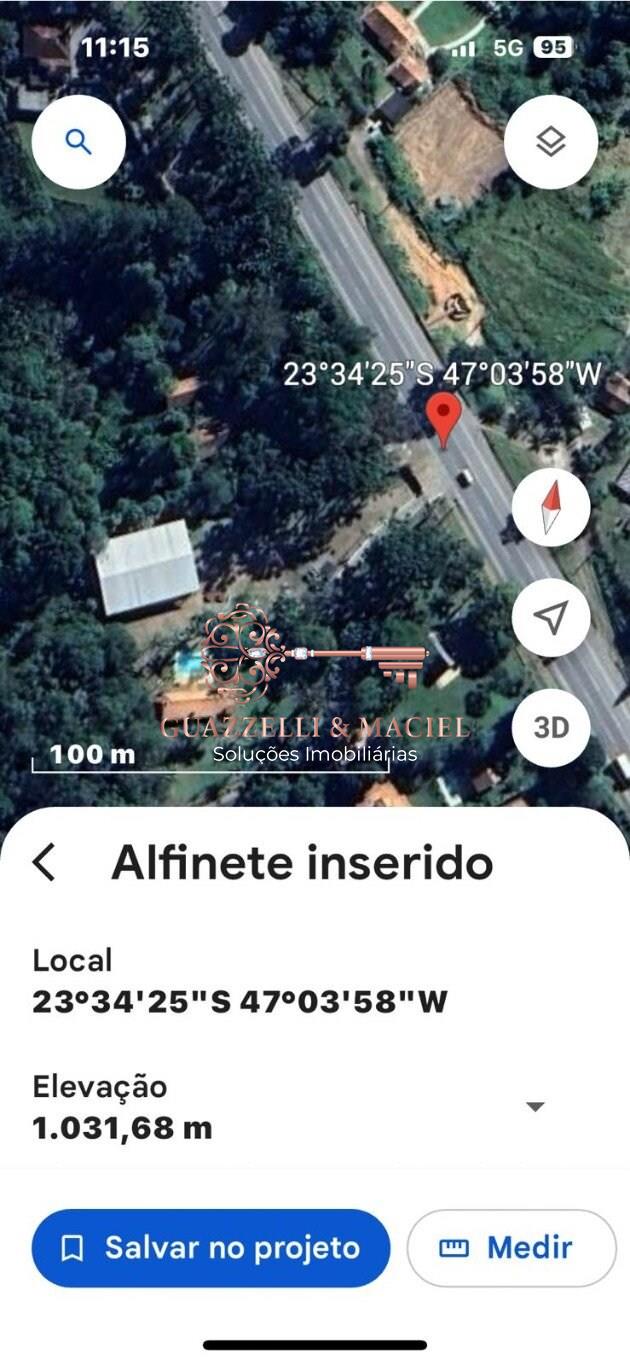Select the Medir button
Viewport: 630px width, 1366px height.
pyautogui.click(x=511, y=1248)
